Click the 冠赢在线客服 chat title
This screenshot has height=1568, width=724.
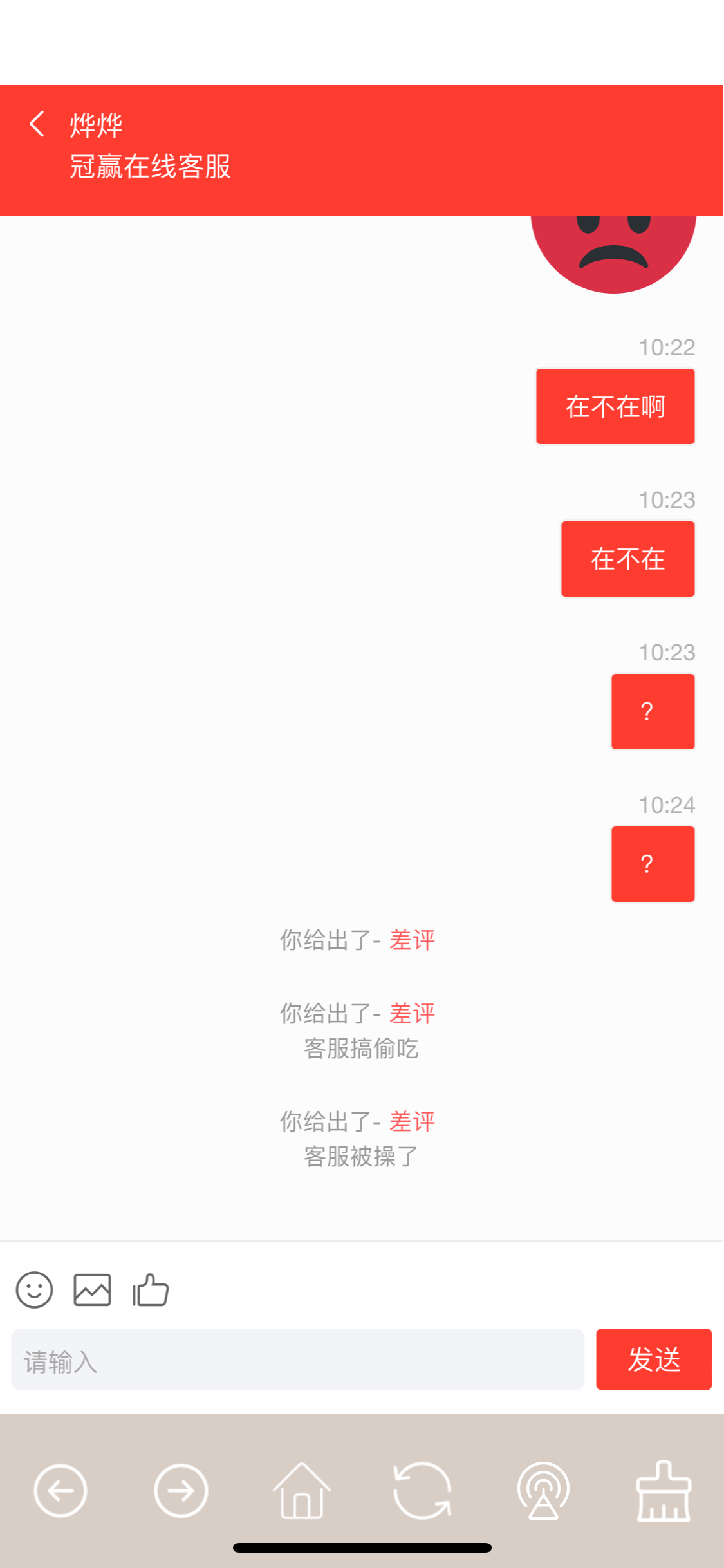153,166
